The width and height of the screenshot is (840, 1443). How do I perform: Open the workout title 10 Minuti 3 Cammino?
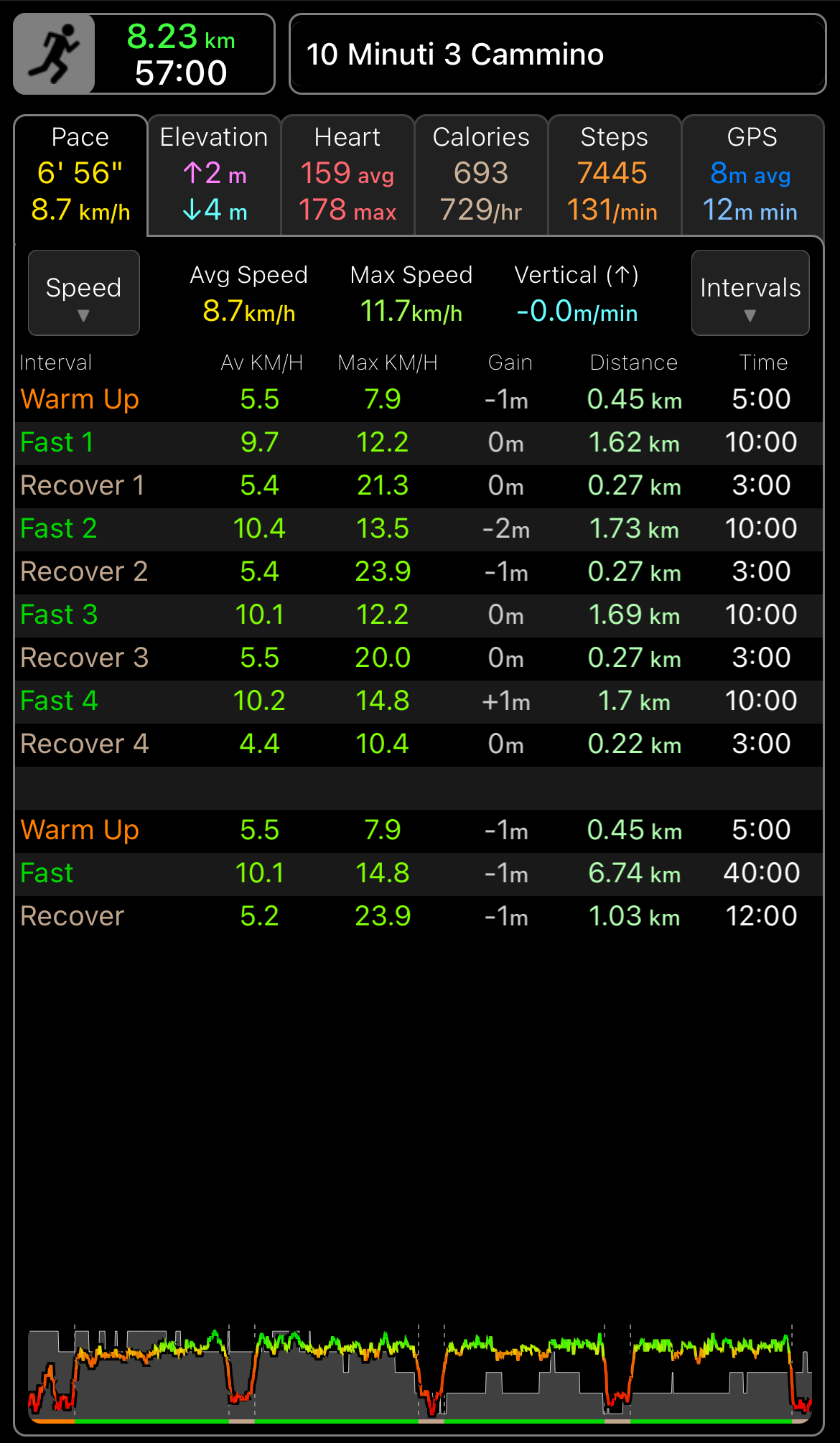(557, 54)
